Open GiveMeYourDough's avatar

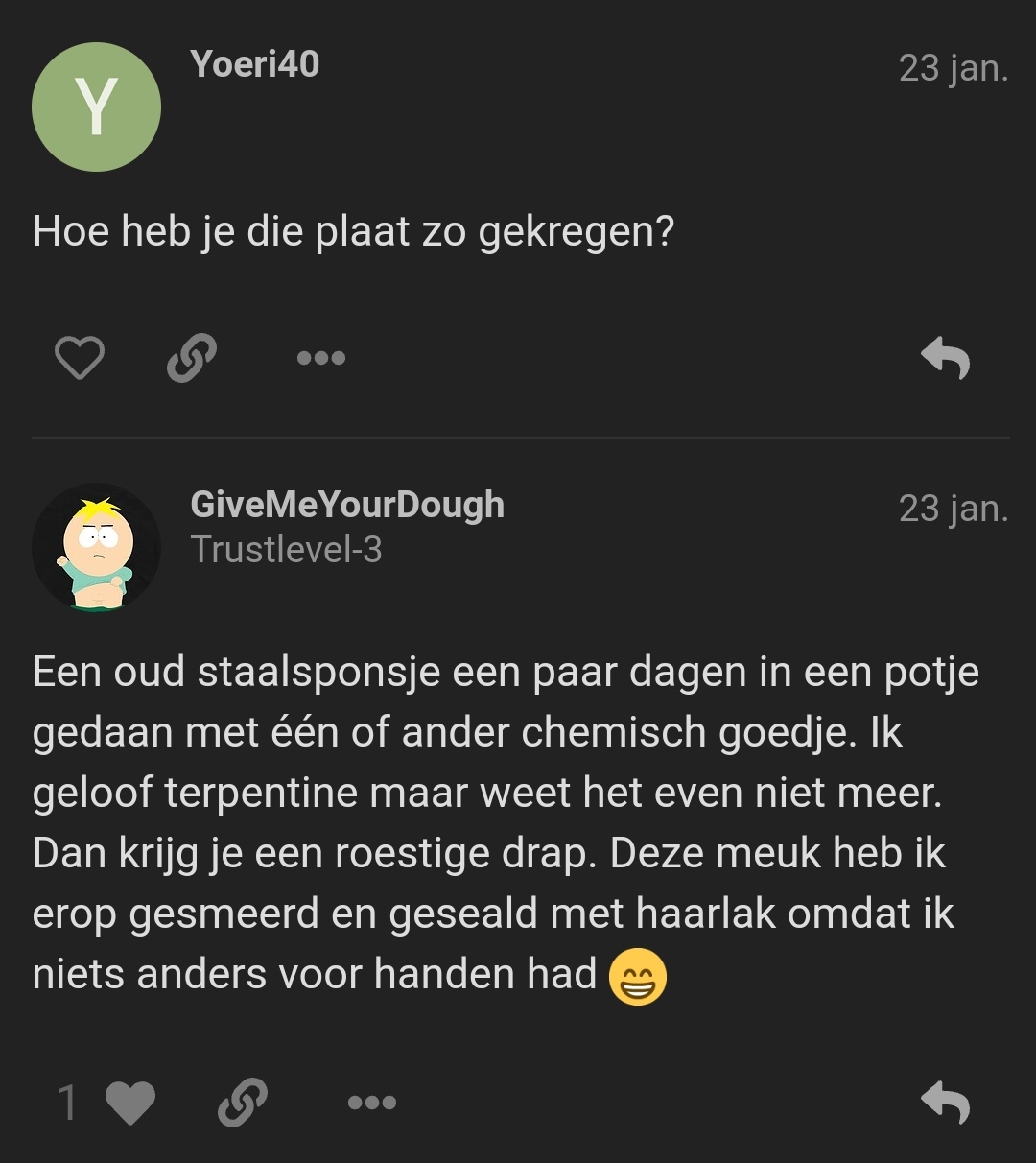click(x=96, y=547)
